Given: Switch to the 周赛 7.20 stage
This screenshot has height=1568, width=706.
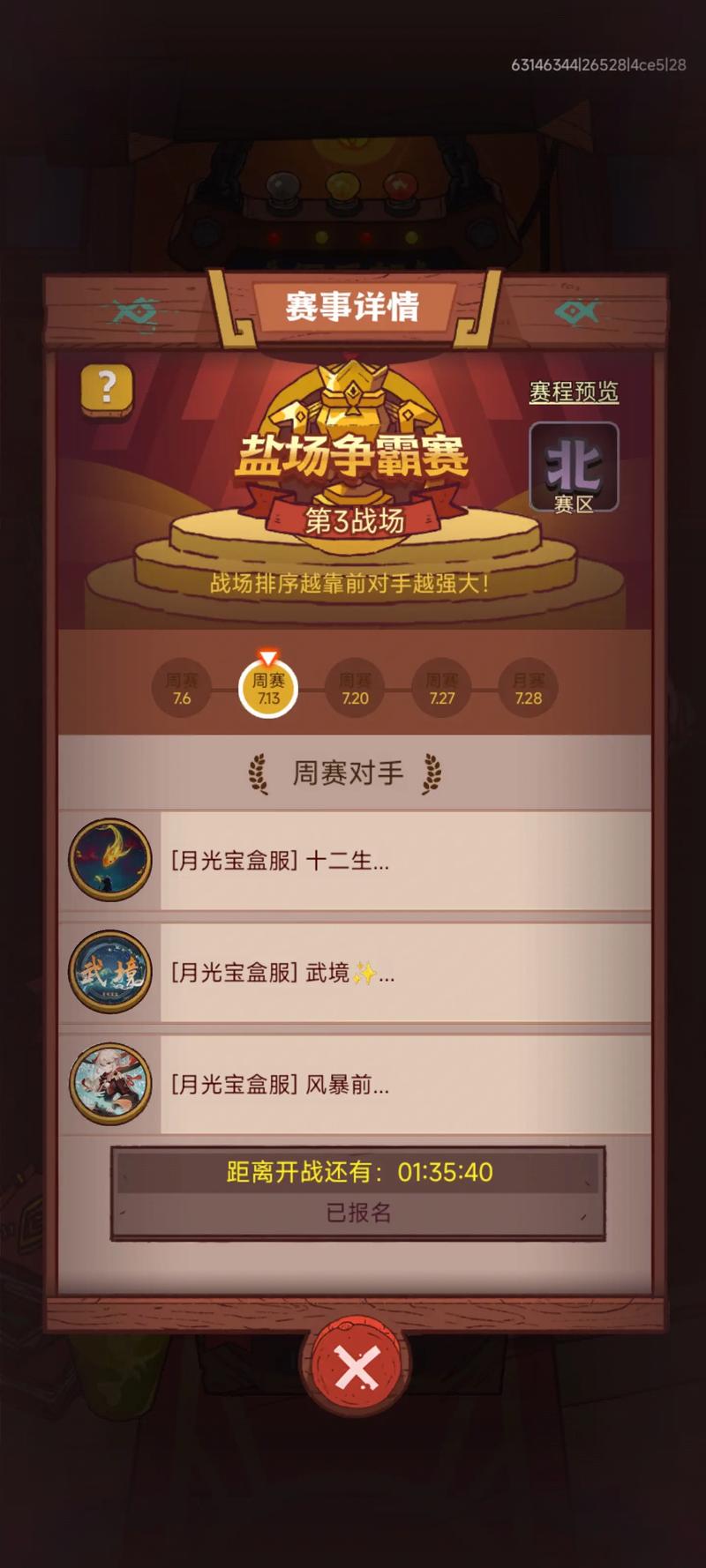Looking at the screenshot, I should click(355, 689).
